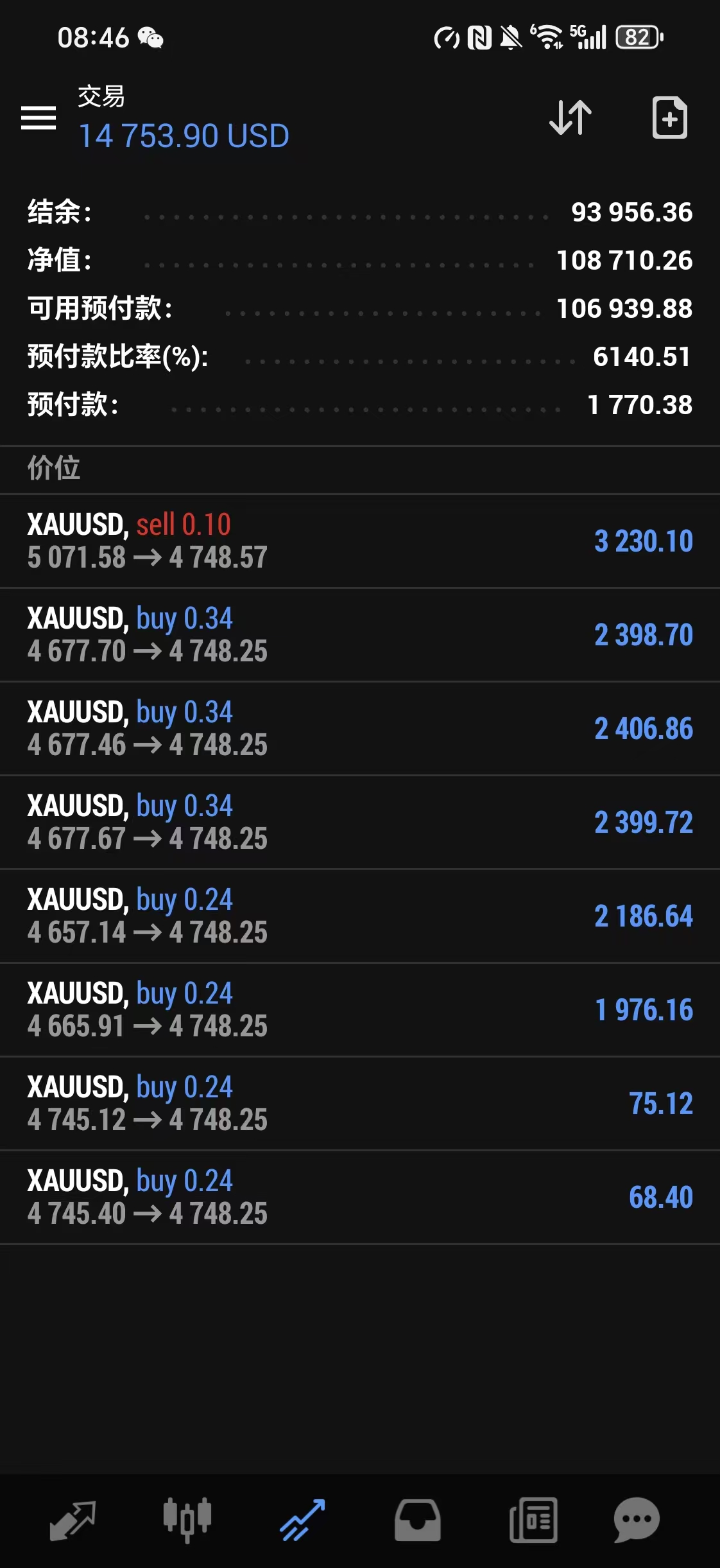Image resolution: width=720 pixels, height=1568 pixels.
Task: Open the sort positions arrows icon
Action: click(x=570, y=118)
